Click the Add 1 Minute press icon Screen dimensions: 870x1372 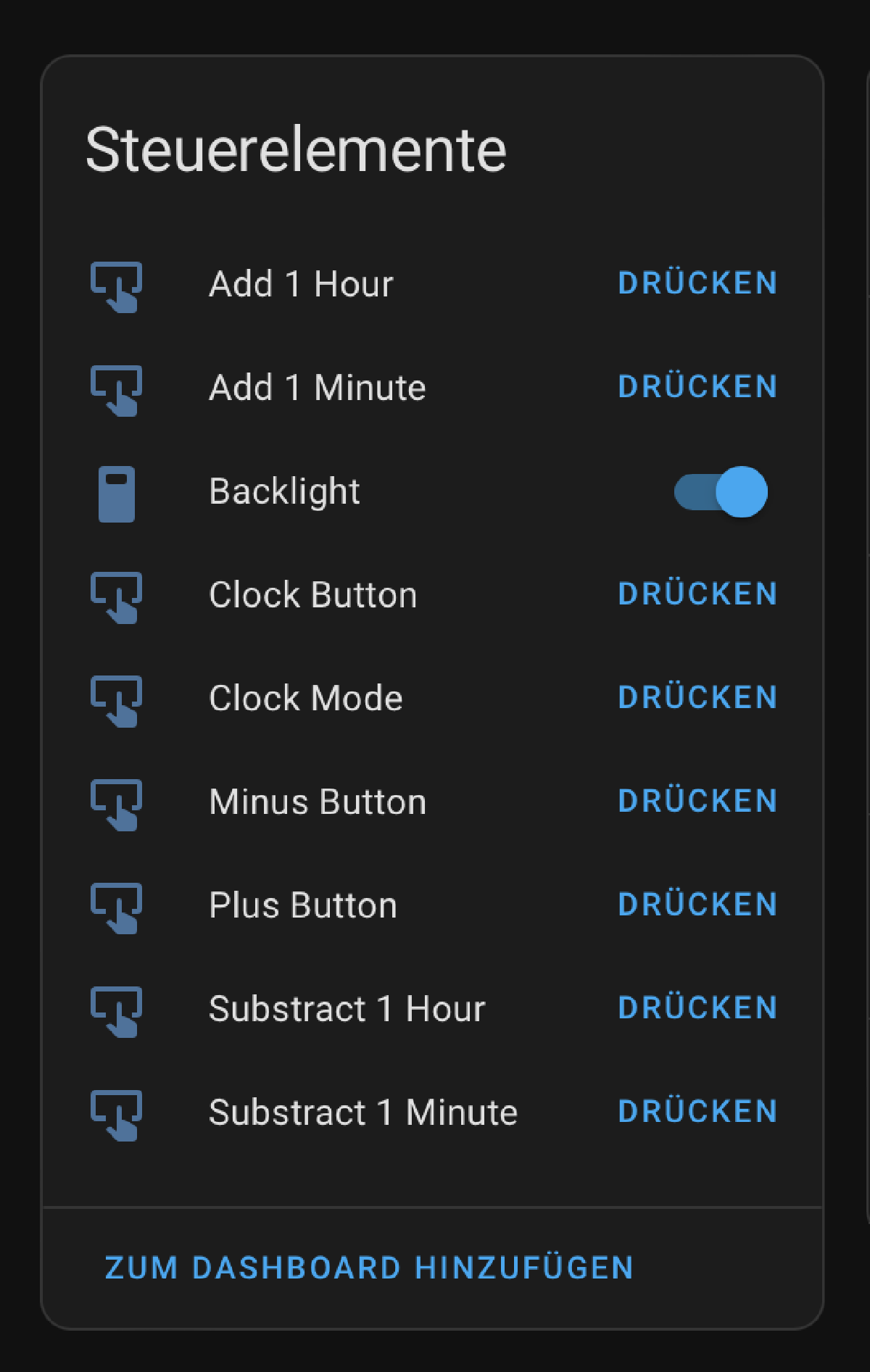118,389
